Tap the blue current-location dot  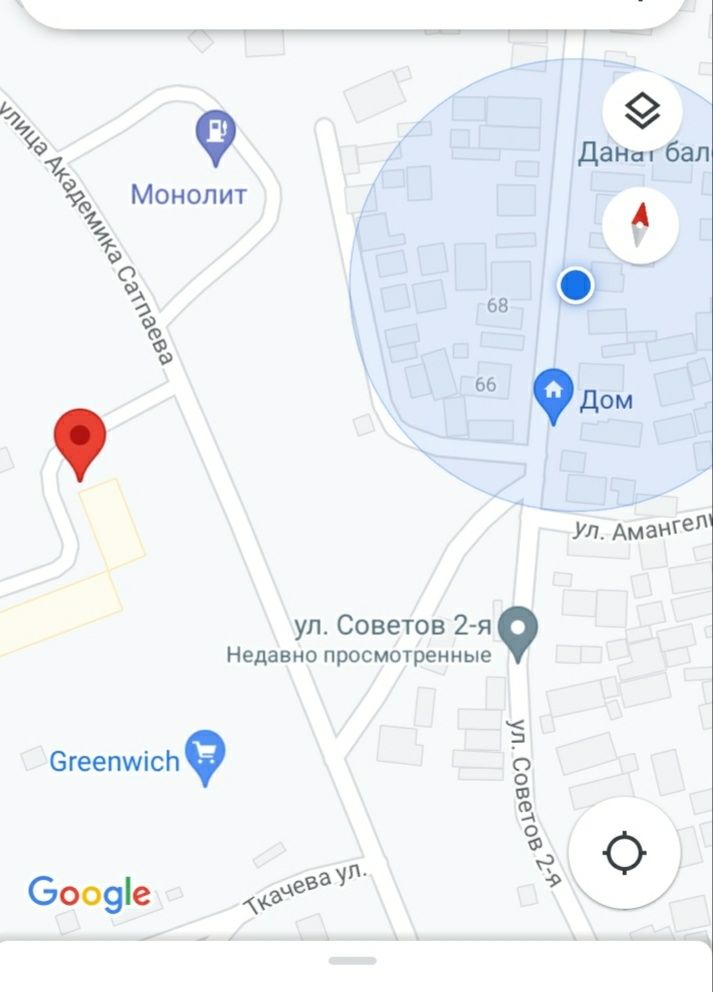pos(575,286)
